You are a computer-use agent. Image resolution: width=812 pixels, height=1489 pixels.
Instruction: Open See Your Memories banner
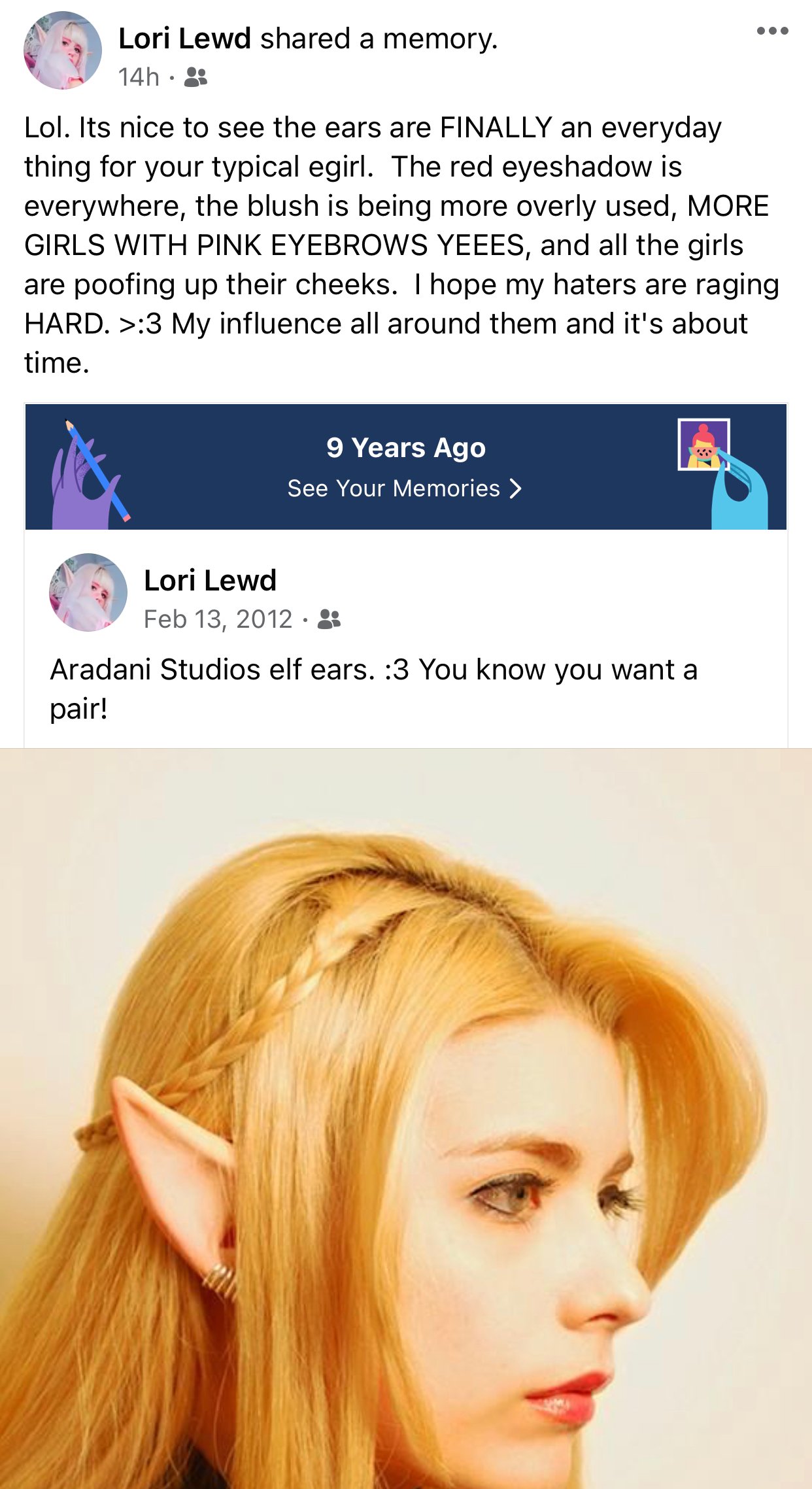pos(405,467)
